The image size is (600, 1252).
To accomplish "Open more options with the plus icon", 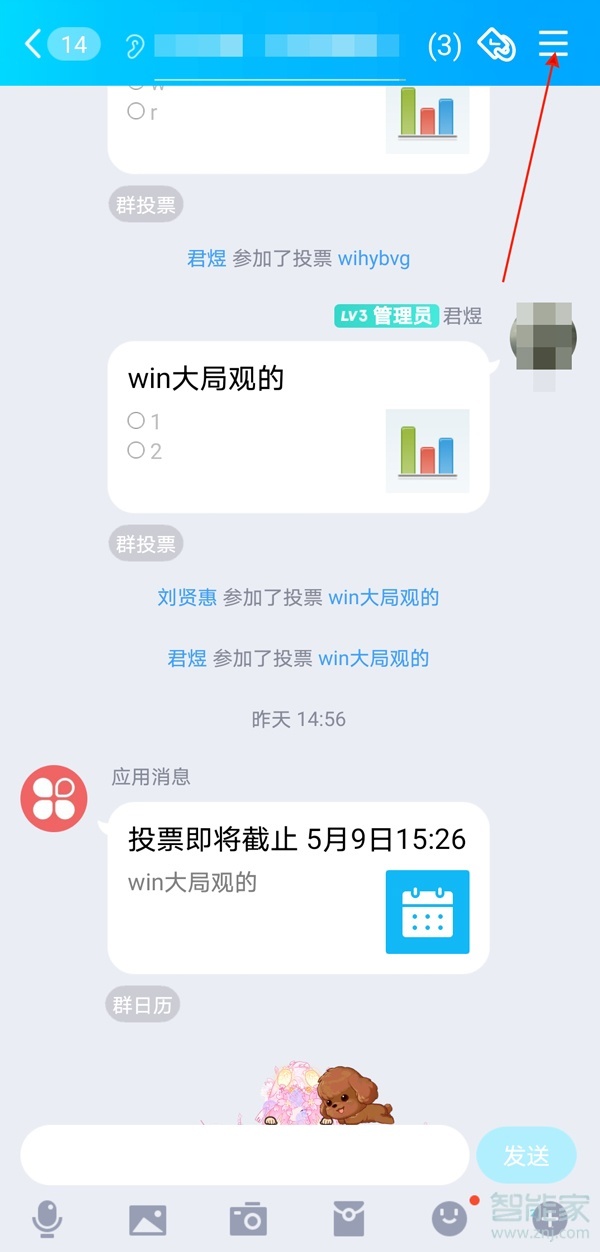I will pyautogui.click(x=549, y=1219).
